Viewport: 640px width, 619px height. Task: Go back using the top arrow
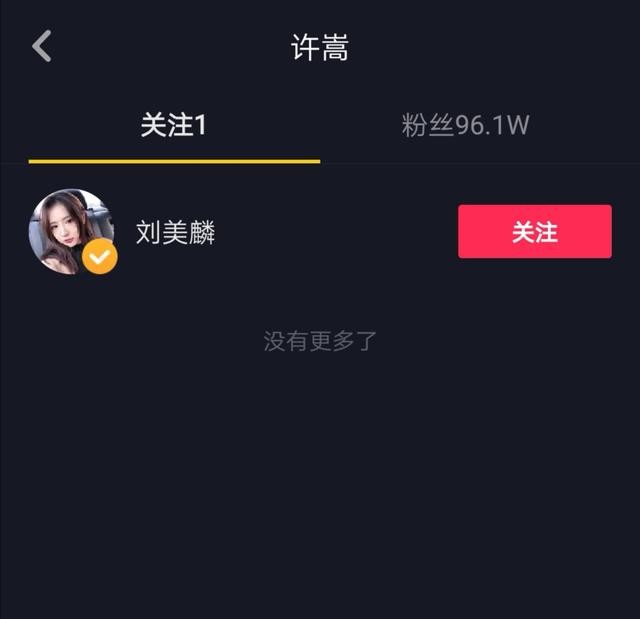pyautogui.click(x=41, y=46)
